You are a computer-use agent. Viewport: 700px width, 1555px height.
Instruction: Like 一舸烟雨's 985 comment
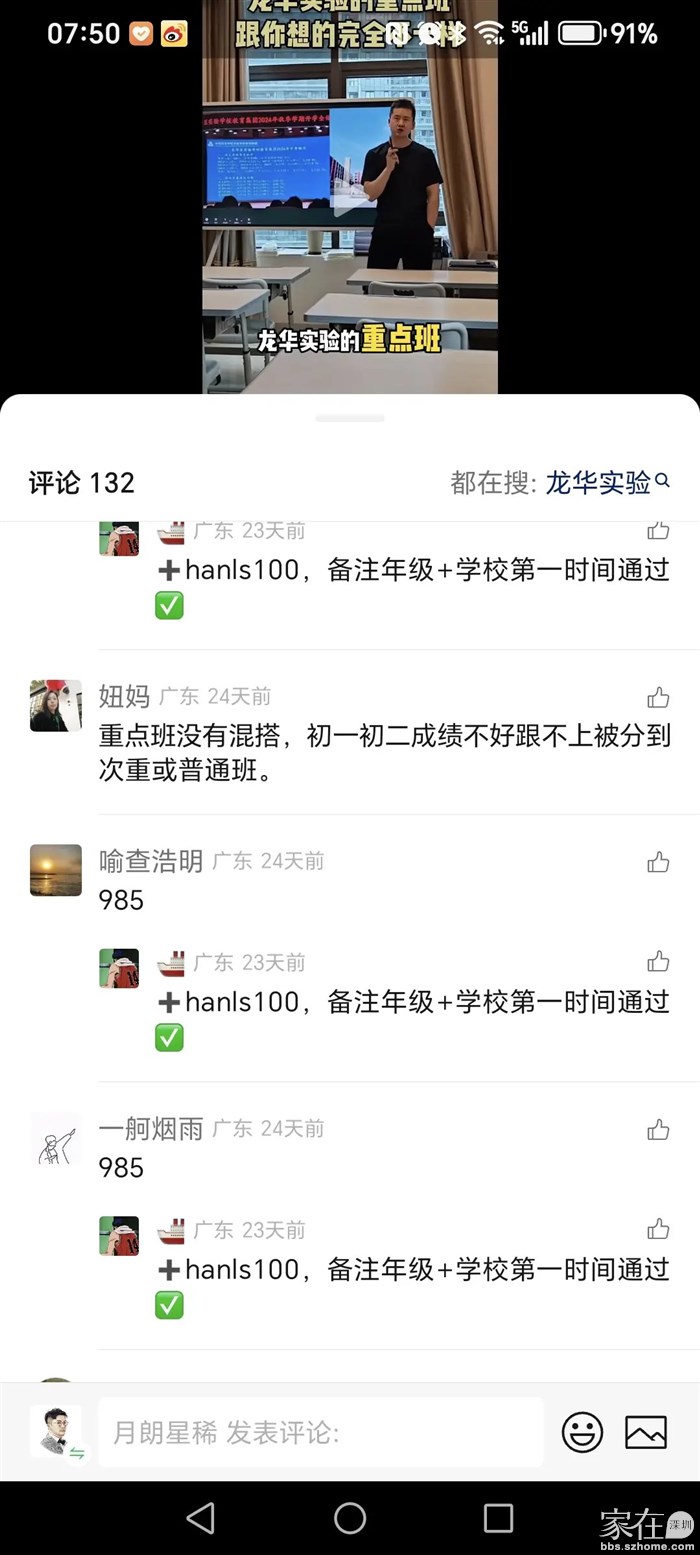(658, 1130)
